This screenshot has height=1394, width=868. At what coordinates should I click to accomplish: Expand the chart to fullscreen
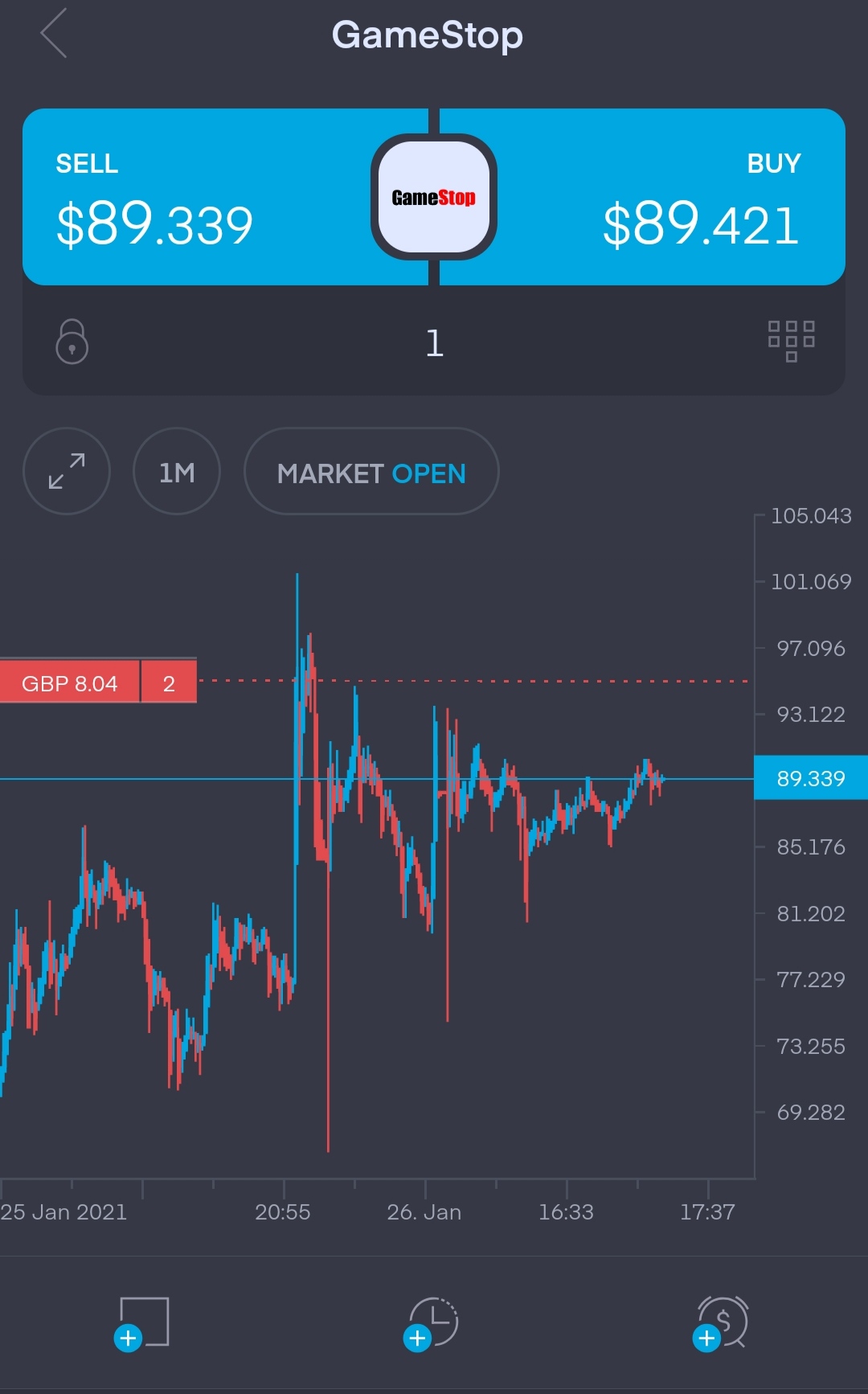point(67,471)
